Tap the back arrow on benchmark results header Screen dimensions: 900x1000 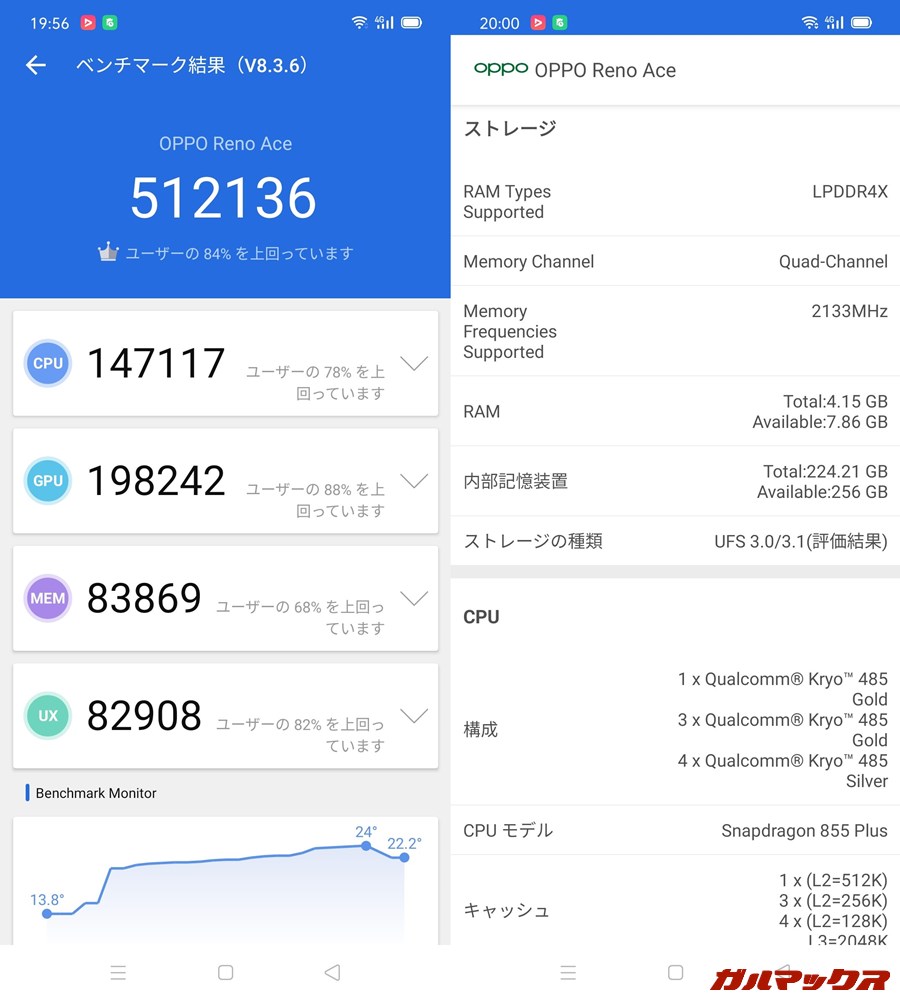pyautogui.click(x=35, y=64)
